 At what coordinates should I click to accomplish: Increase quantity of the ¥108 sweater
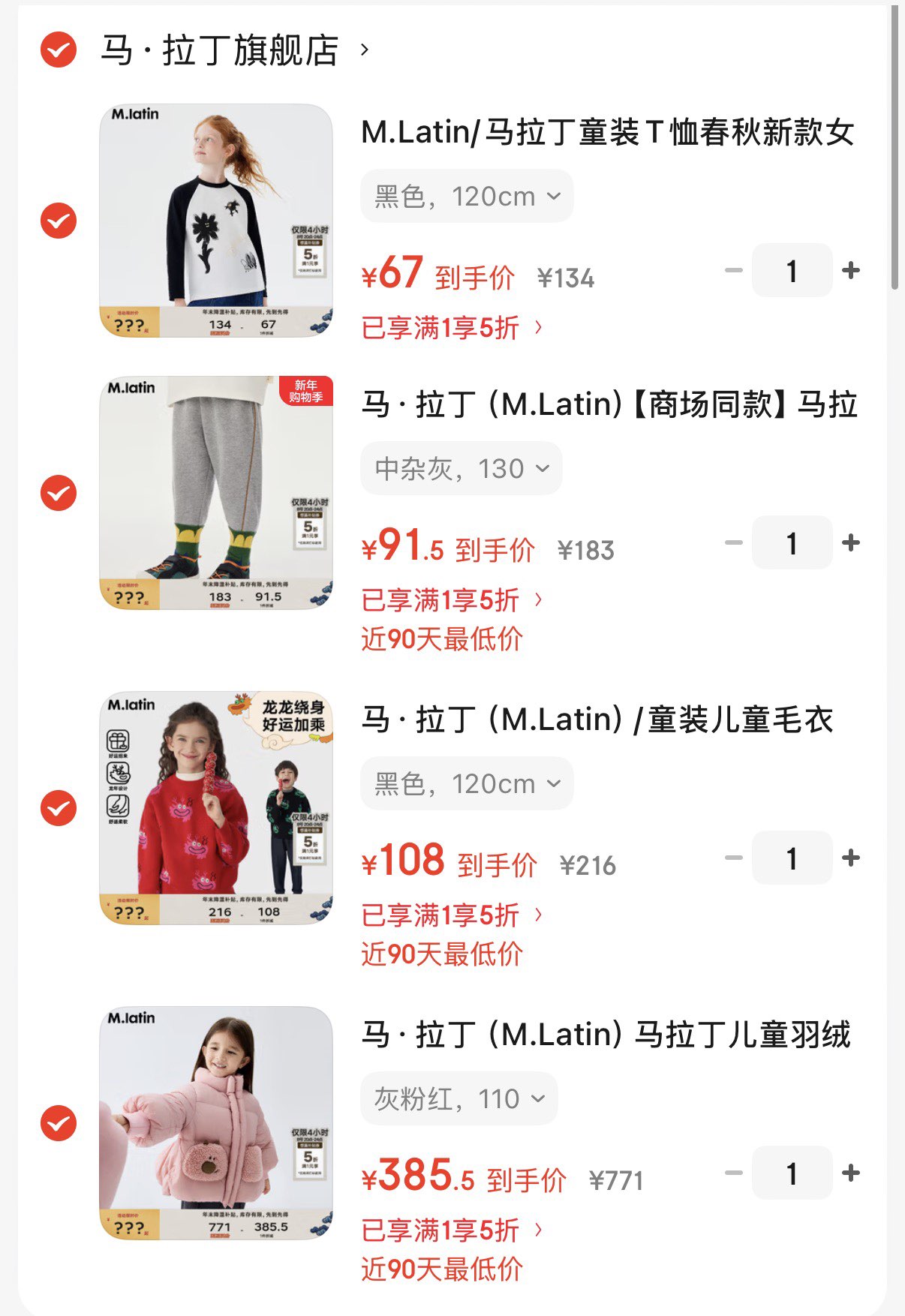pyautogui.click(x=850, y=858)
